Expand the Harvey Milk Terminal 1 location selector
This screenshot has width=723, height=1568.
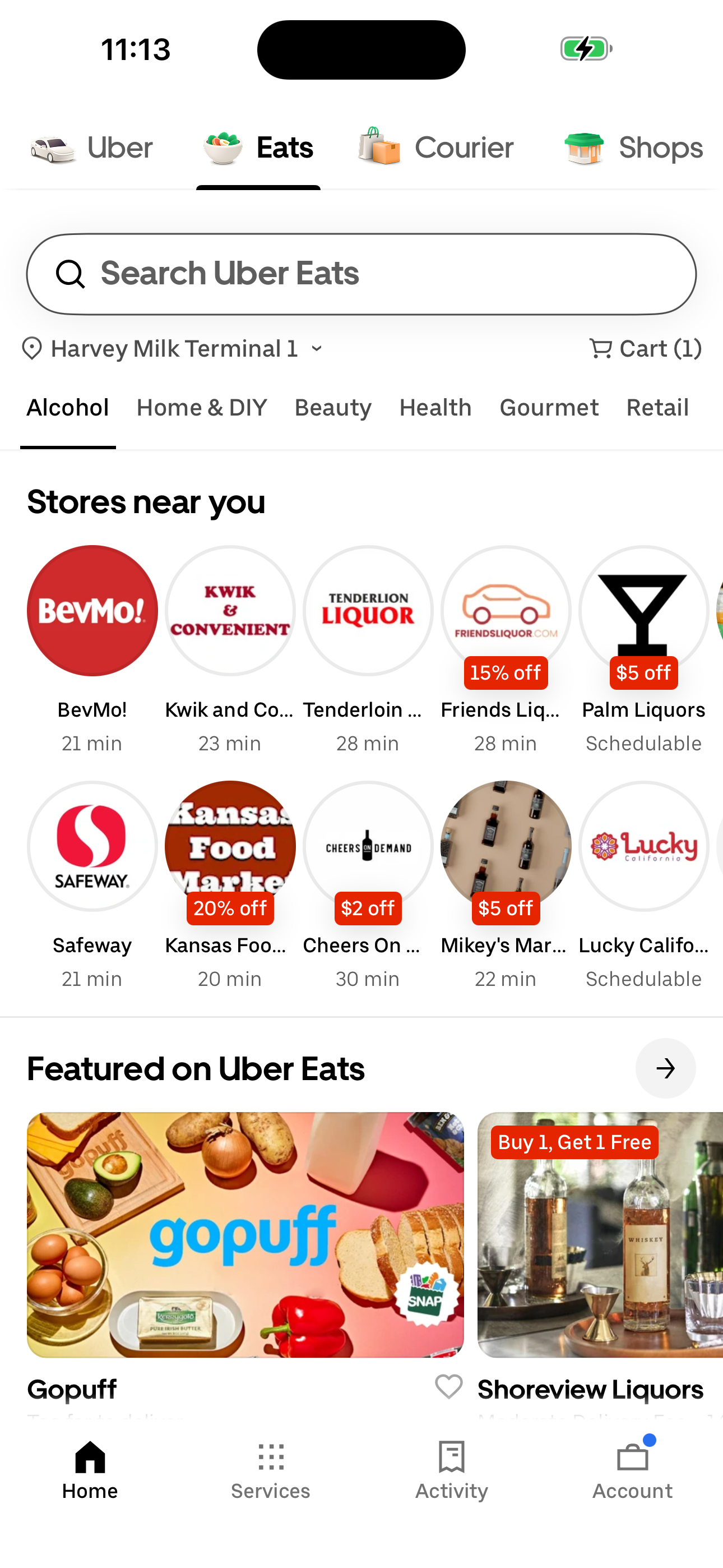pos(317,349)
